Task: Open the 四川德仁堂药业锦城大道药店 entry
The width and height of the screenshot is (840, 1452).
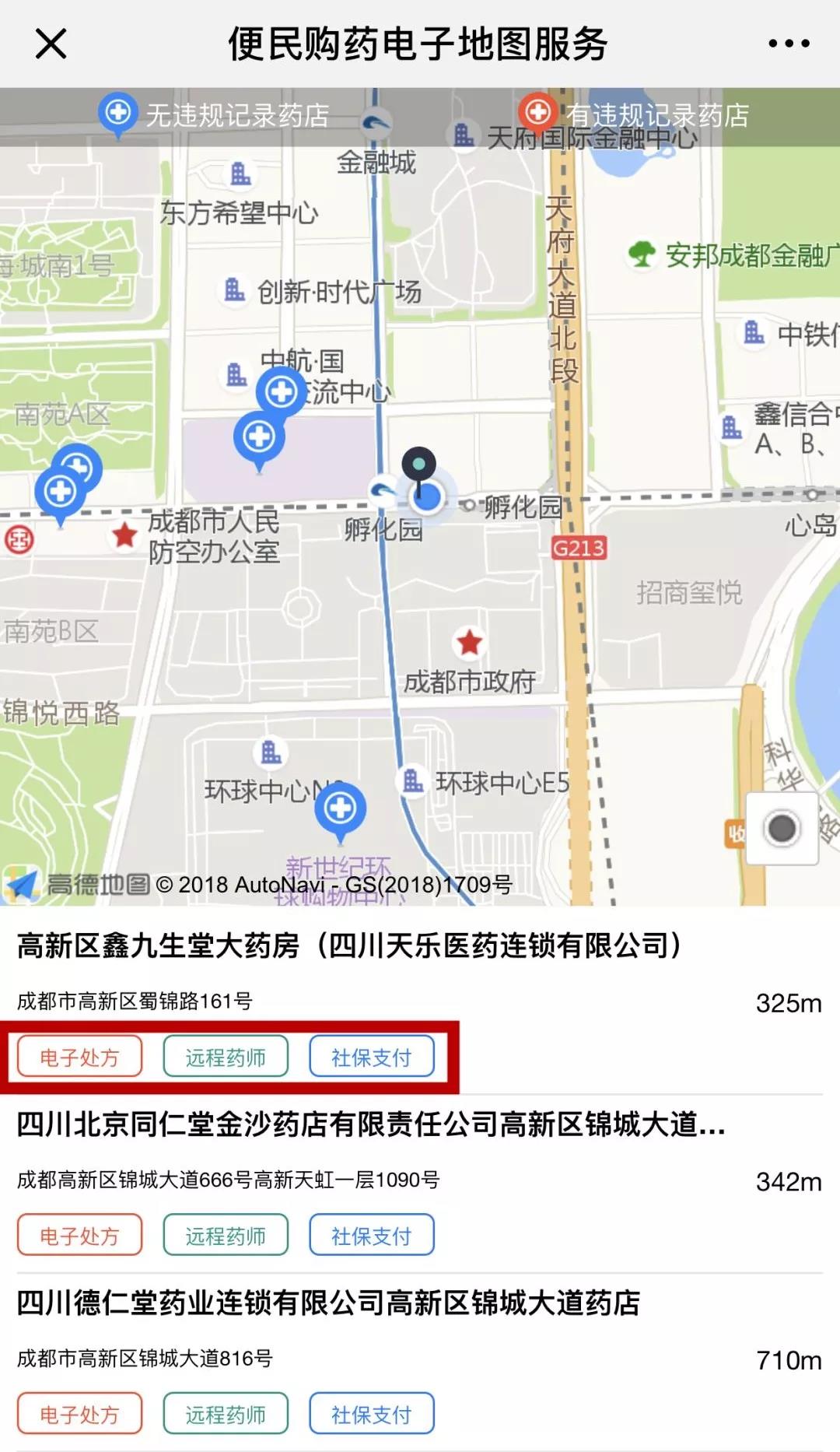Action: click(x=328, y=1303)
